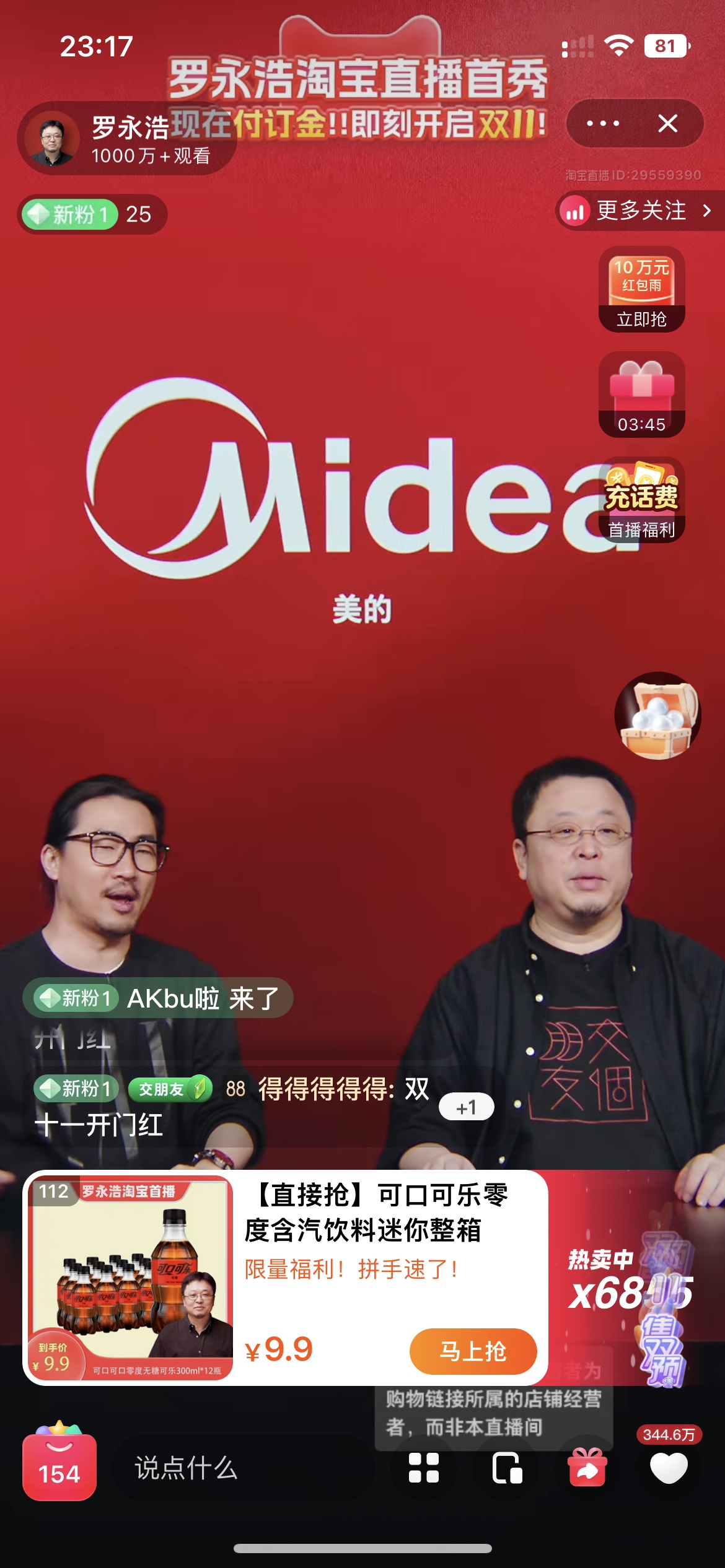Open the four-square grid menu
Image resolution: width=725 pixels, height=1568 pixels.
pos(424,1468)
